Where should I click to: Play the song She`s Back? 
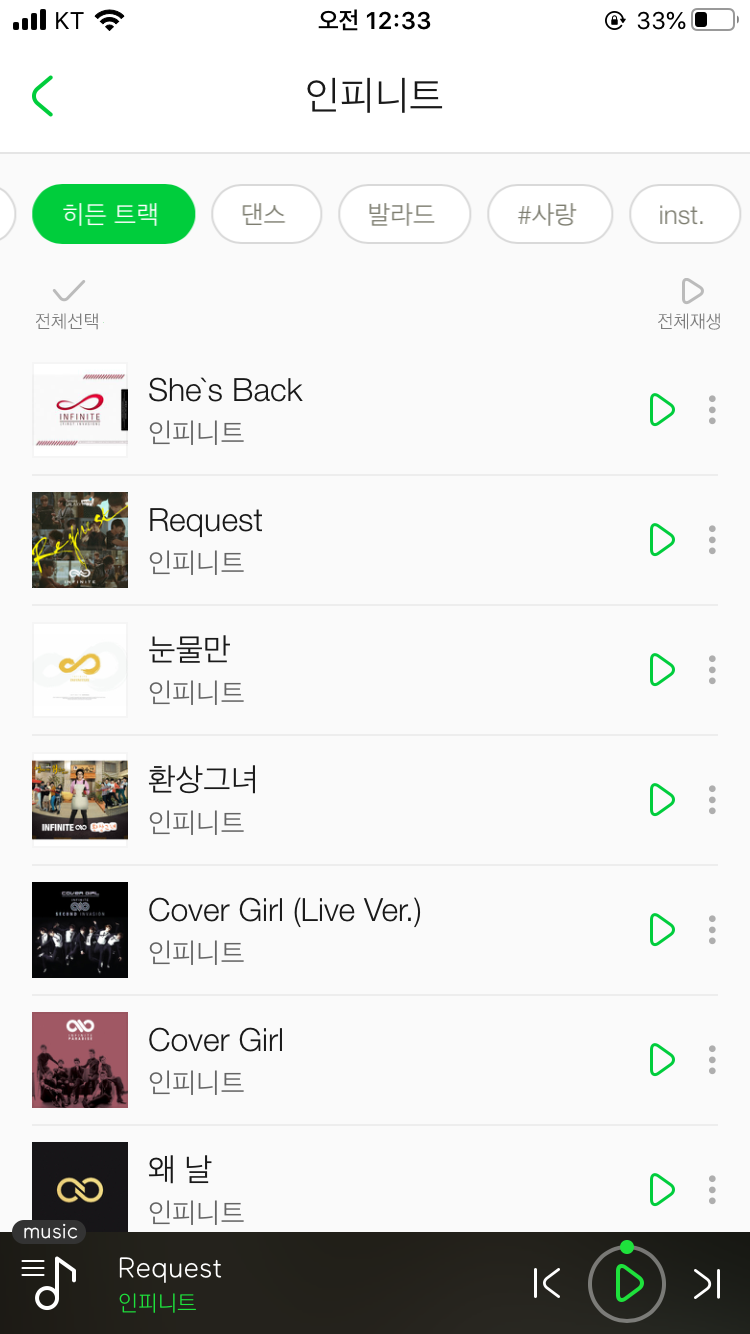(x=661, y=410)
